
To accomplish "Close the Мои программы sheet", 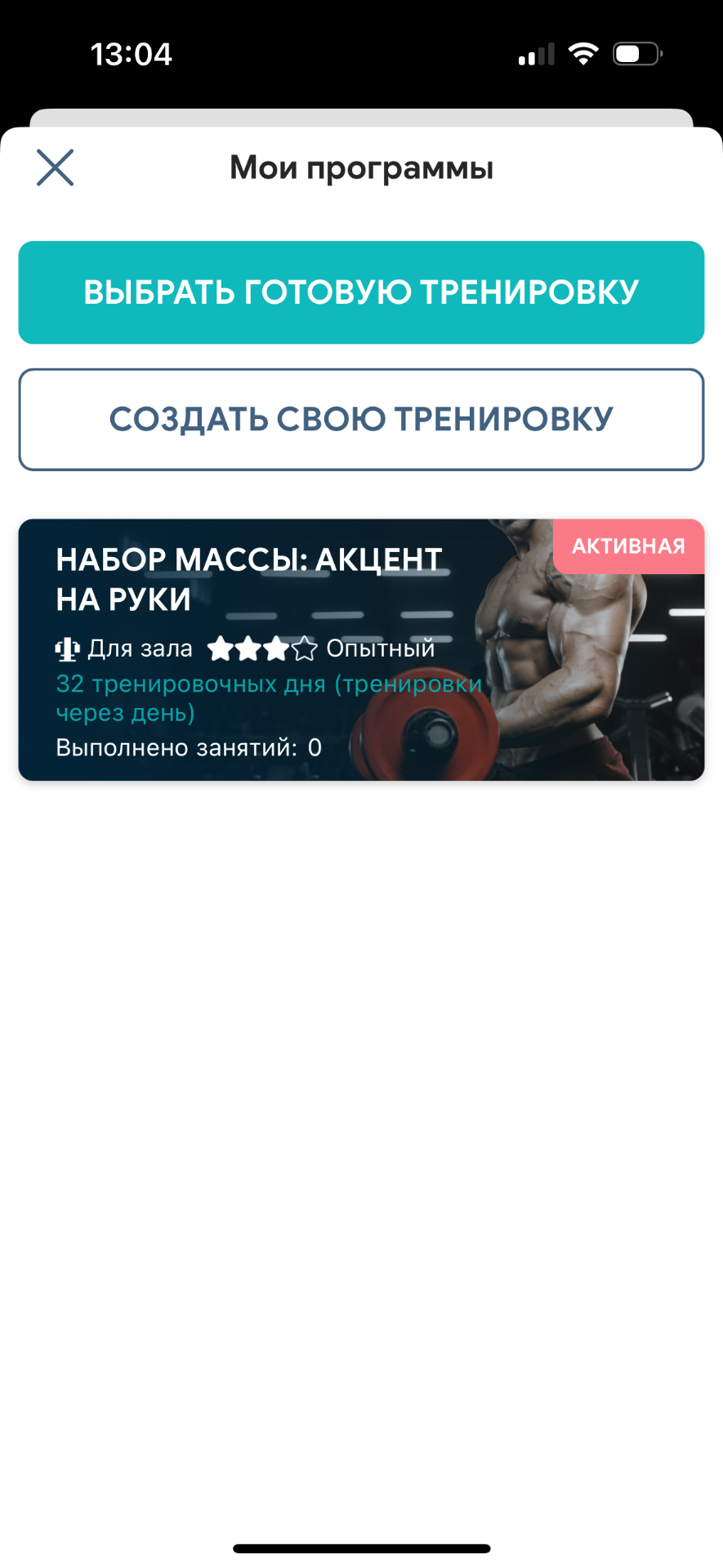I will (56, 167).
